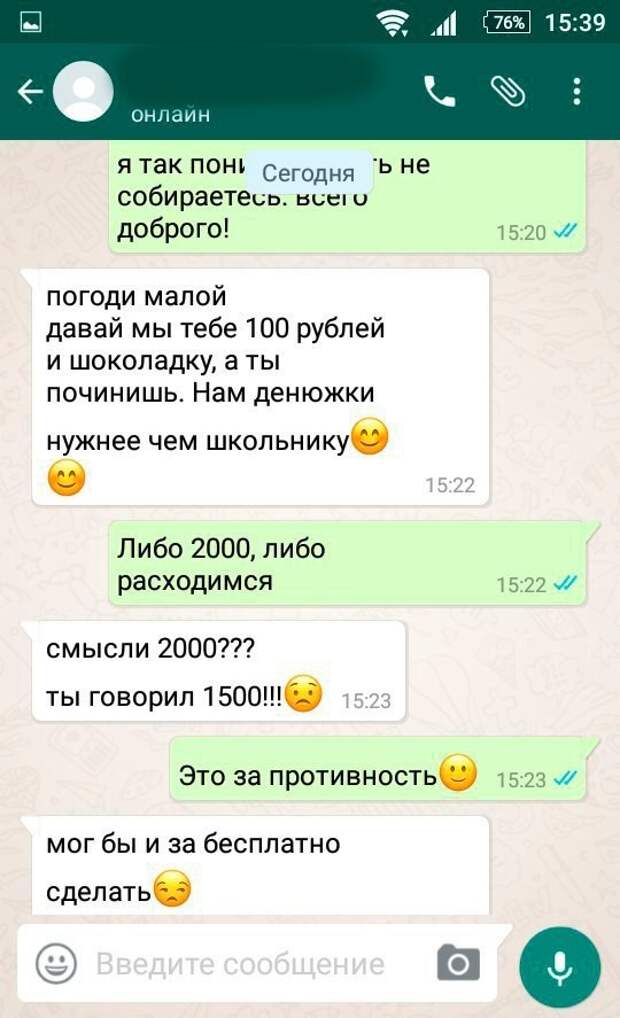The image size is (620, 1018).
Task: Go back to the chat list
Action: (x=30, y=92)
